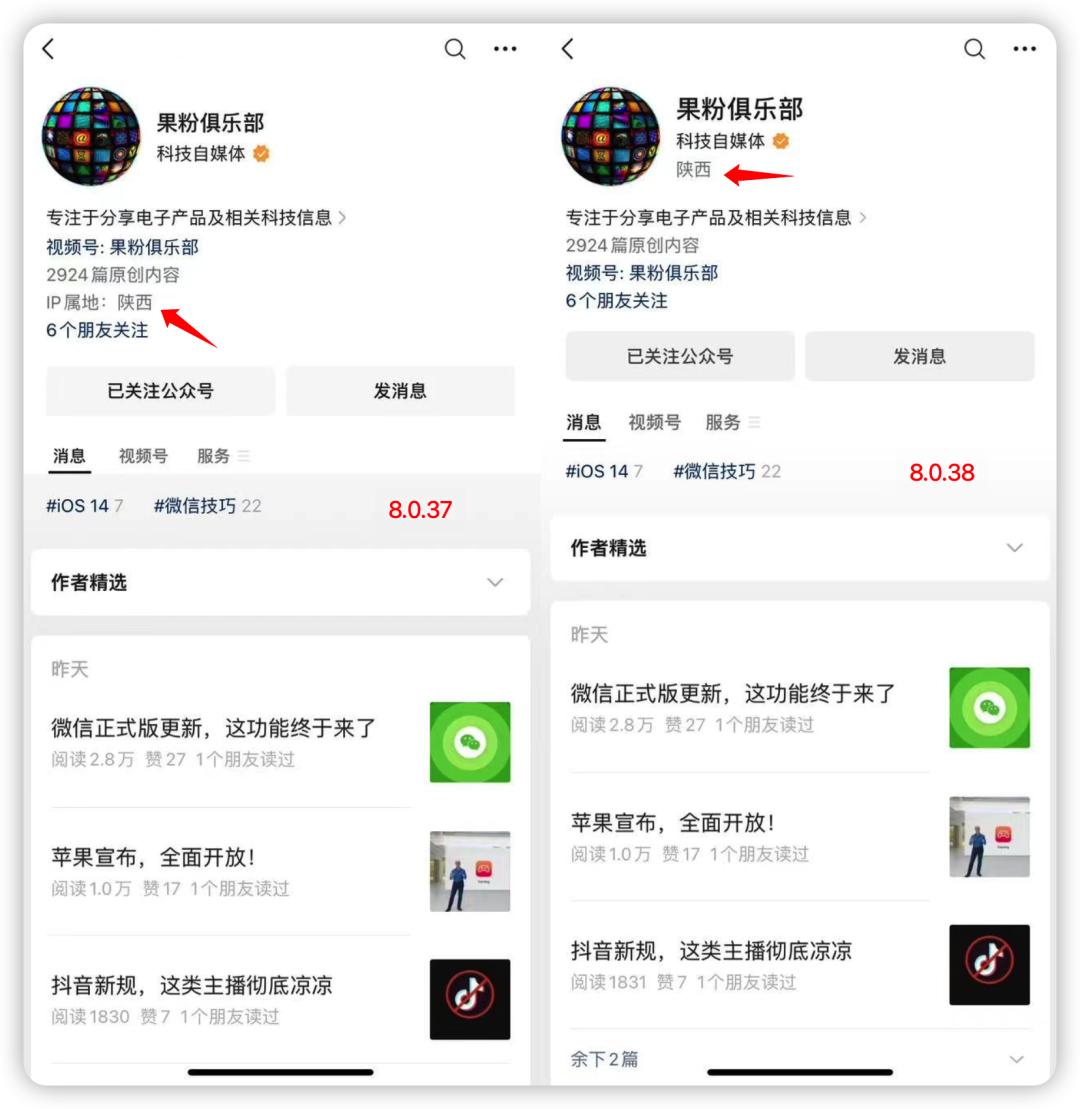Click the WeChat green logo article icon
This screenshot has width=1080, height=1109.
click(470, 742)
